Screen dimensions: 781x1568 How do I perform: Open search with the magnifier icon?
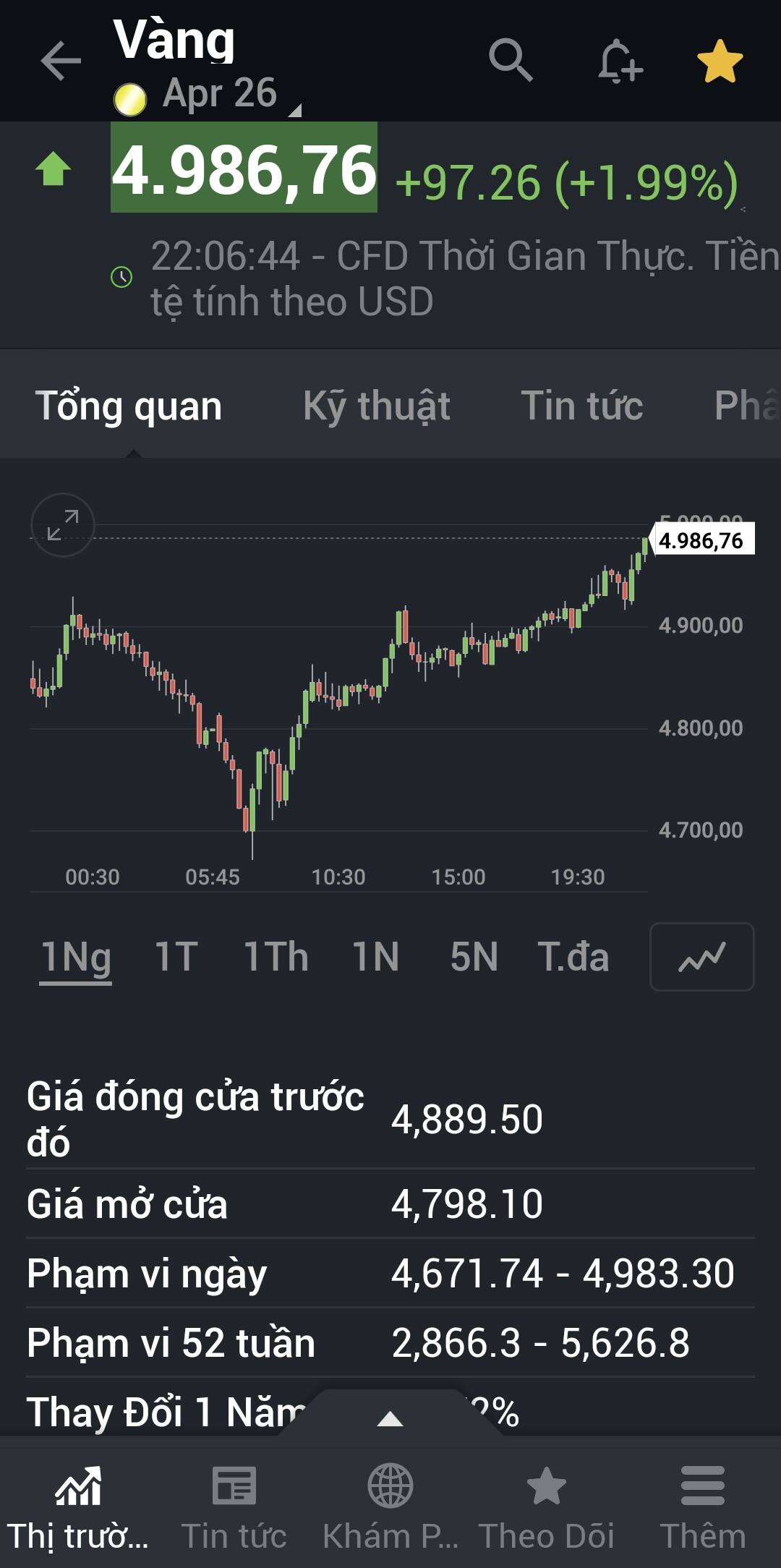point(511,60)
